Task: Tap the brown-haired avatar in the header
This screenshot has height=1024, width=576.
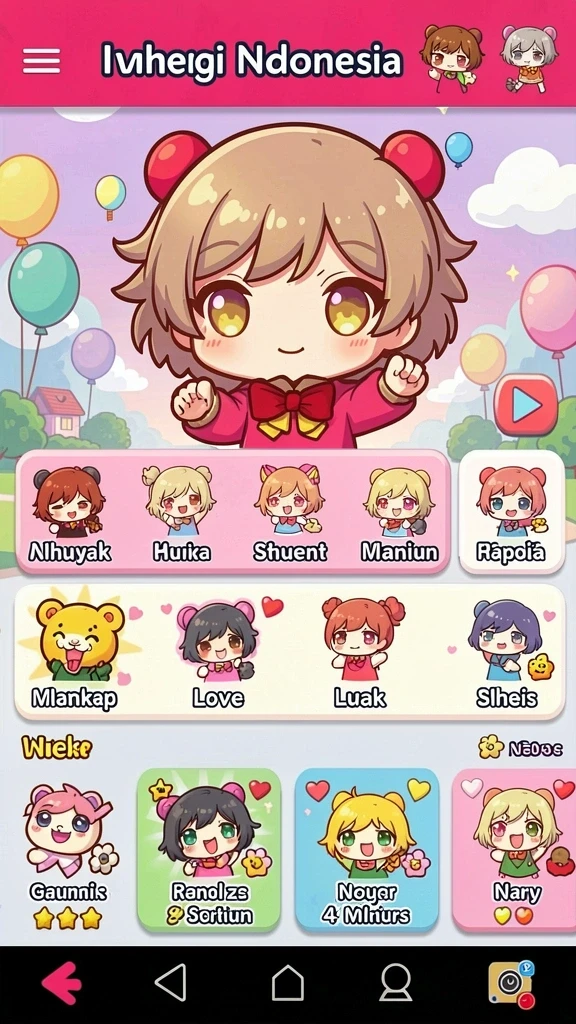Action: (x=451, y=57)
